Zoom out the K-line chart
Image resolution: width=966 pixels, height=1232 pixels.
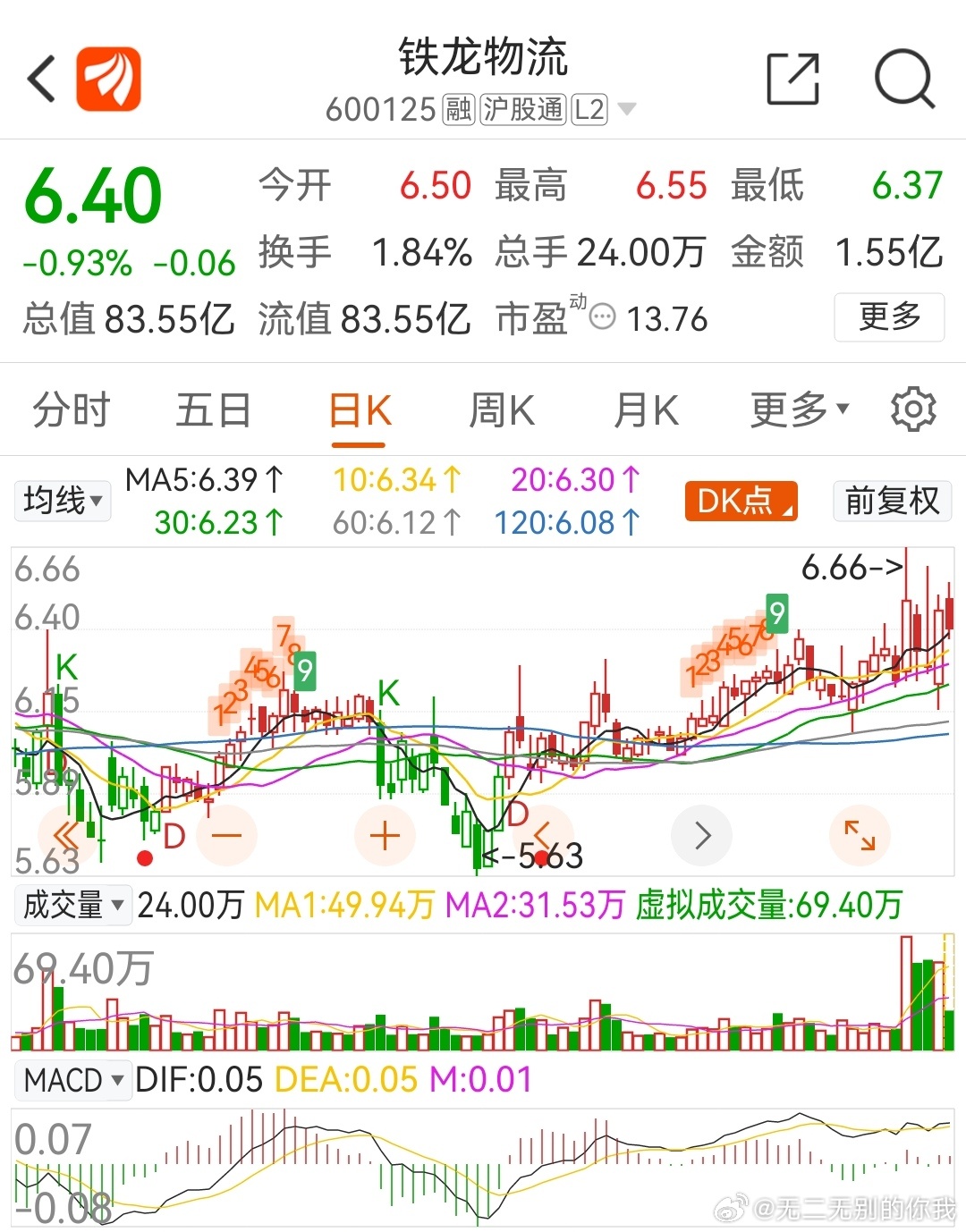pyautogui.click(x=226, y=836)
